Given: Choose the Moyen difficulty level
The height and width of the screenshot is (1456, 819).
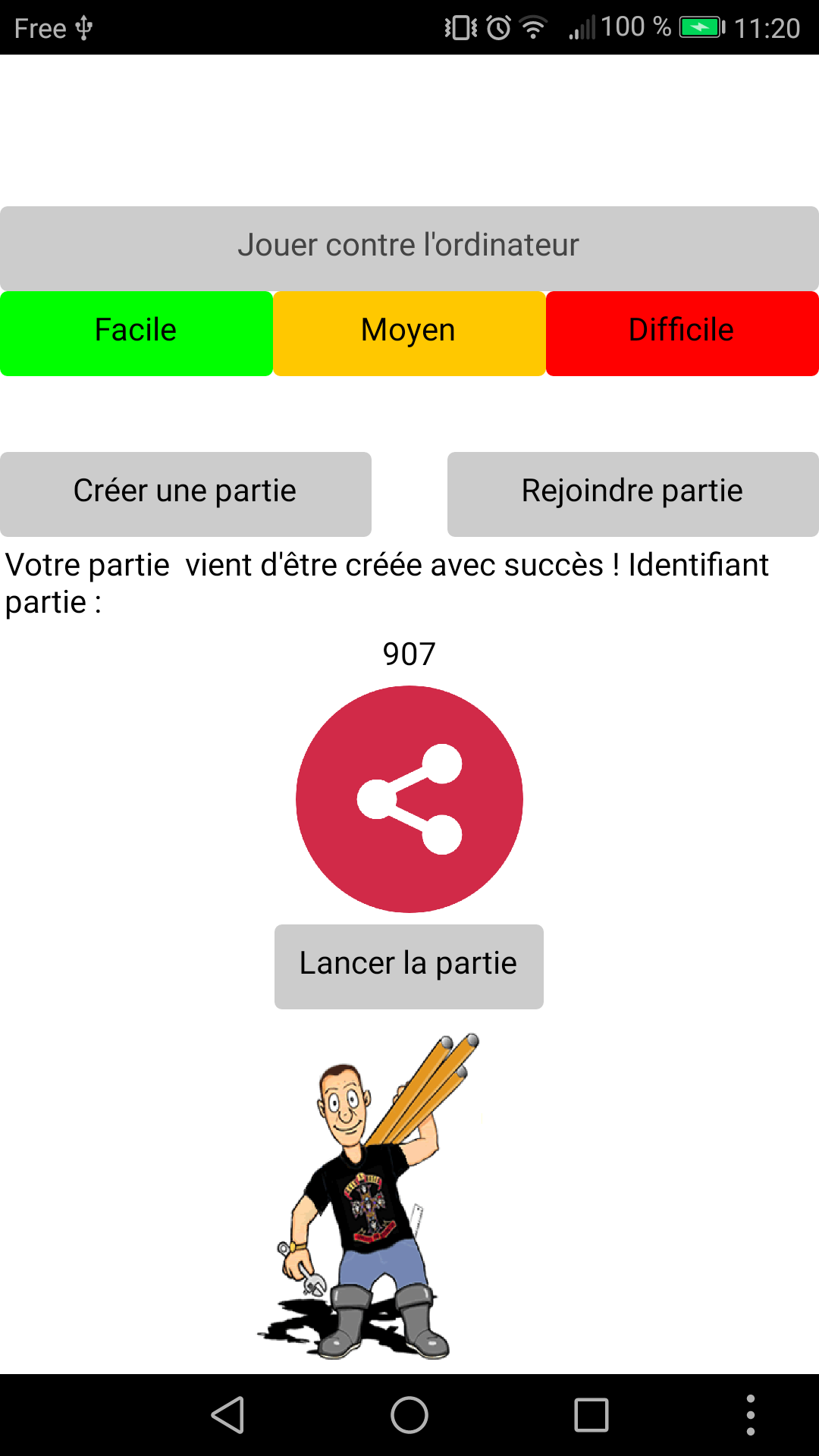Looking at the screenshot, I should [x=409, y=332].
